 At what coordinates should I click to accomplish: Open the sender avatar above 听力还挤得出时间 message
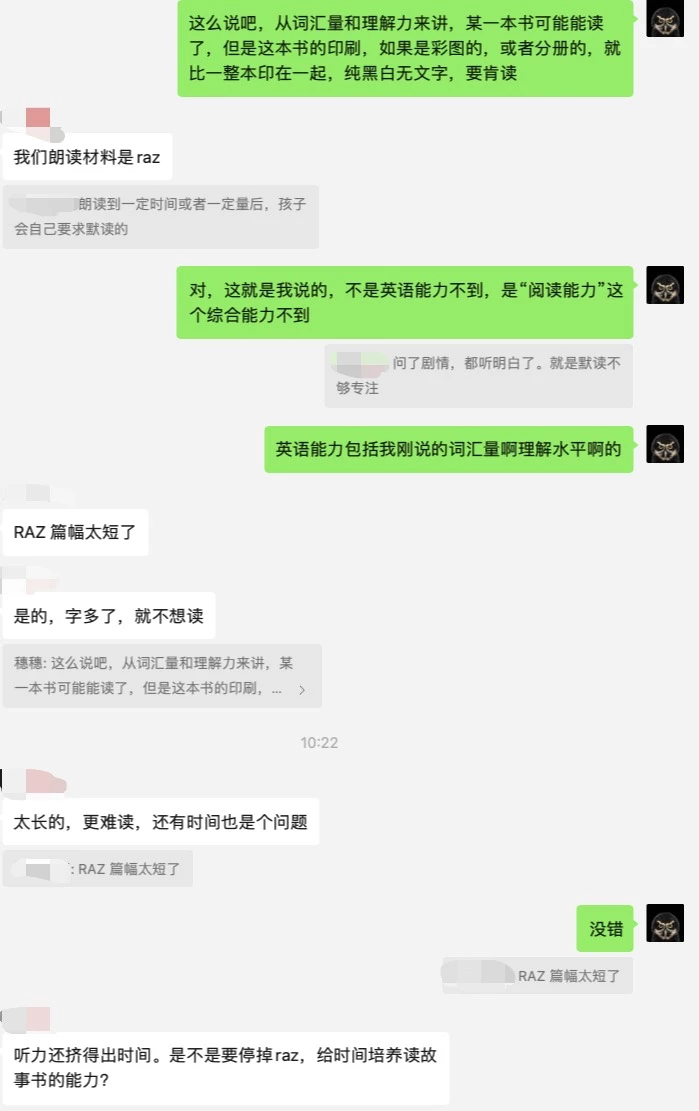tap(37, 1019)
